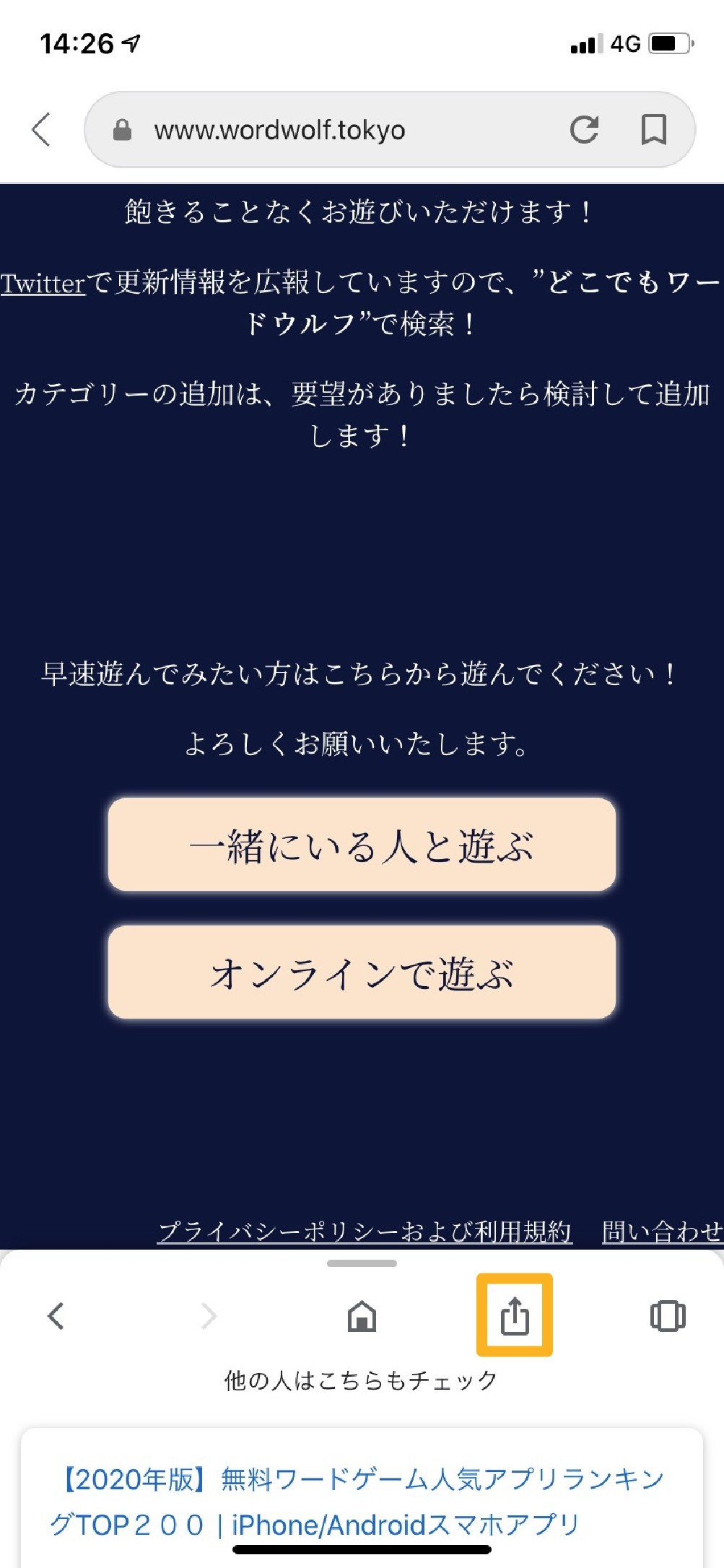Go to the browser home page
Screen dimensions: 724x1568
[362, 1315]
